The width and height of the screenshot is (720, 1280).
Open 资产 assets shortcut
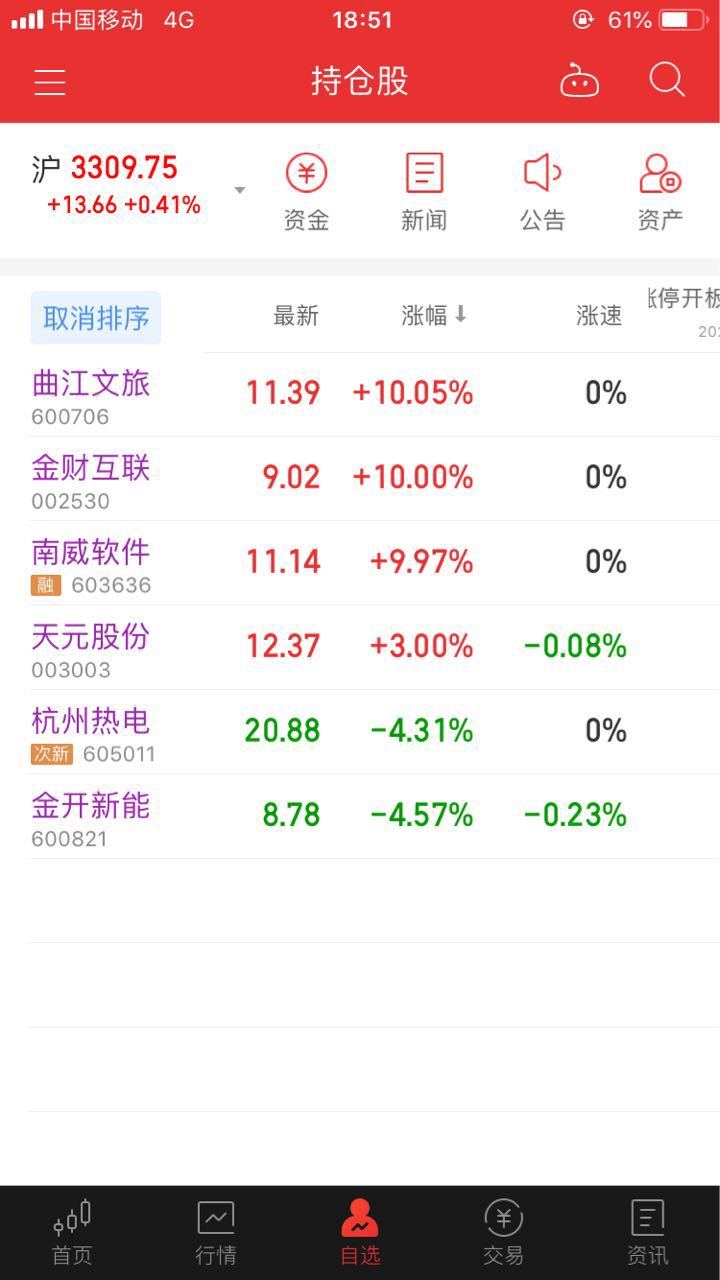click(660, 193)
